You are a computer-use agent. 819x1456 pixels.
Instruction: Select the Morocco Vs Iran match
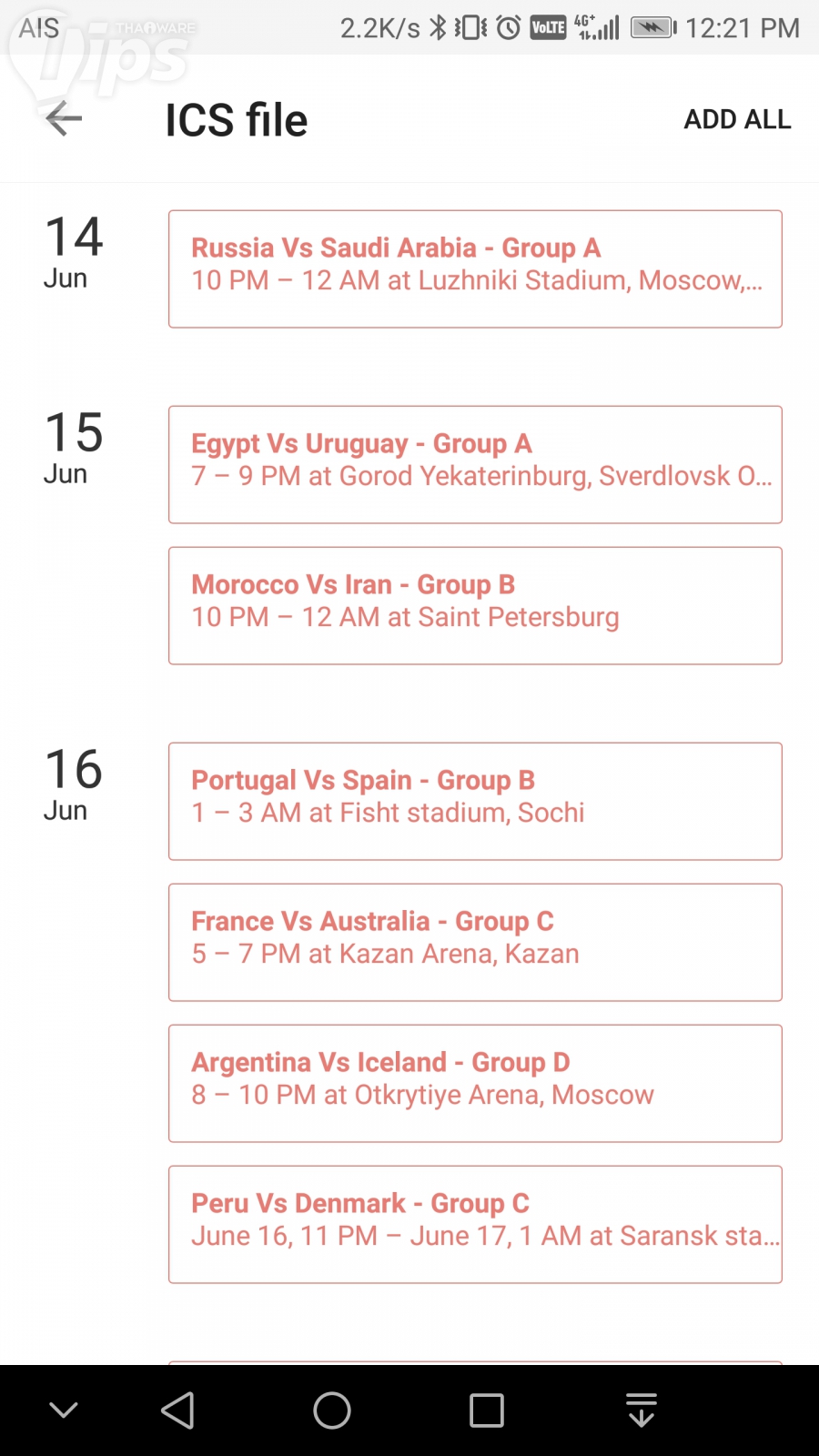[x=475, y=606]
